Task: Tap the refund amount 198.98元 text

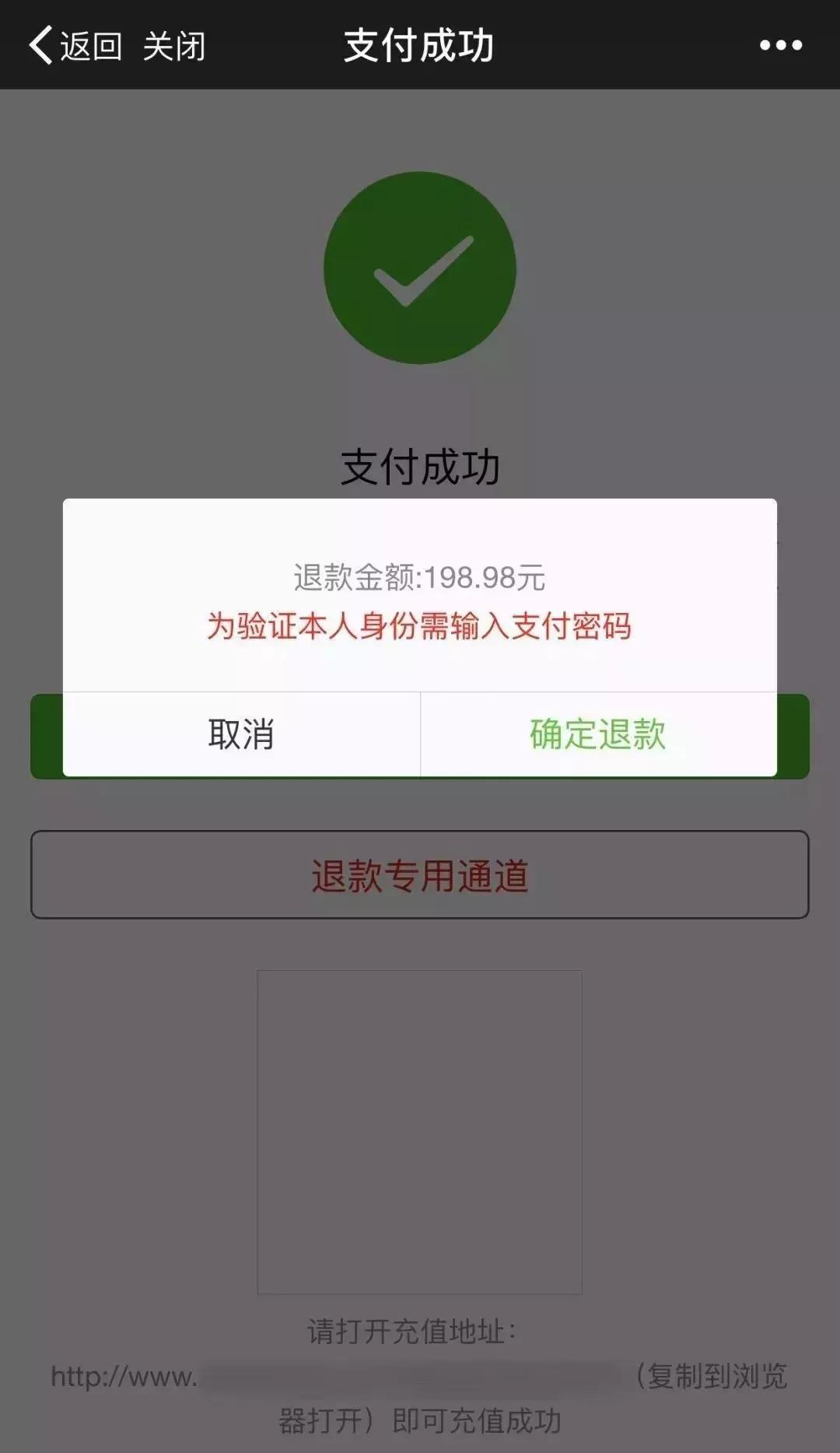Action: click(x=420, y=576)
